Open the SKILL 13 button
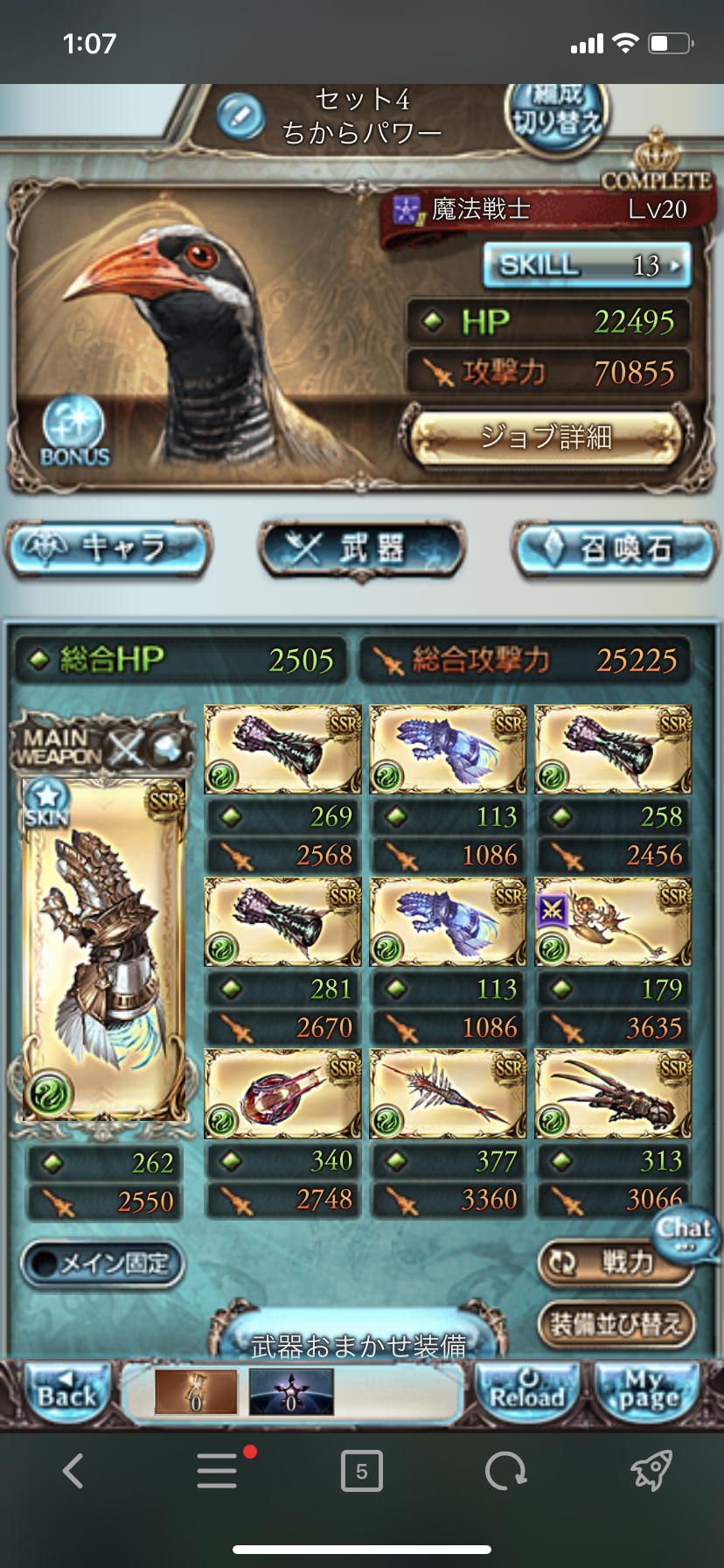The height and width of the screenshot is (1568, 724). 587,265
